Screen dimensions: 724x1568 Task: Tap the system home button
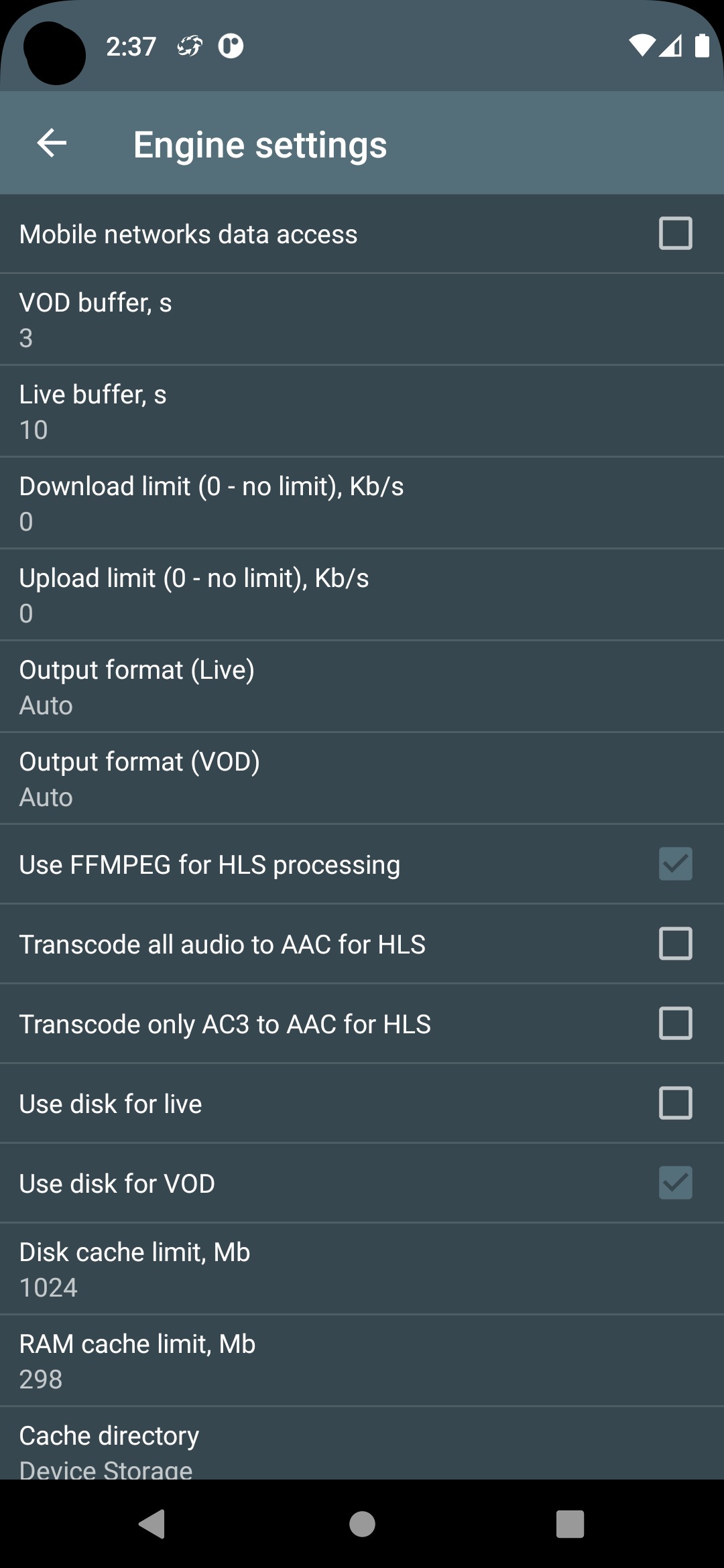362,1524
